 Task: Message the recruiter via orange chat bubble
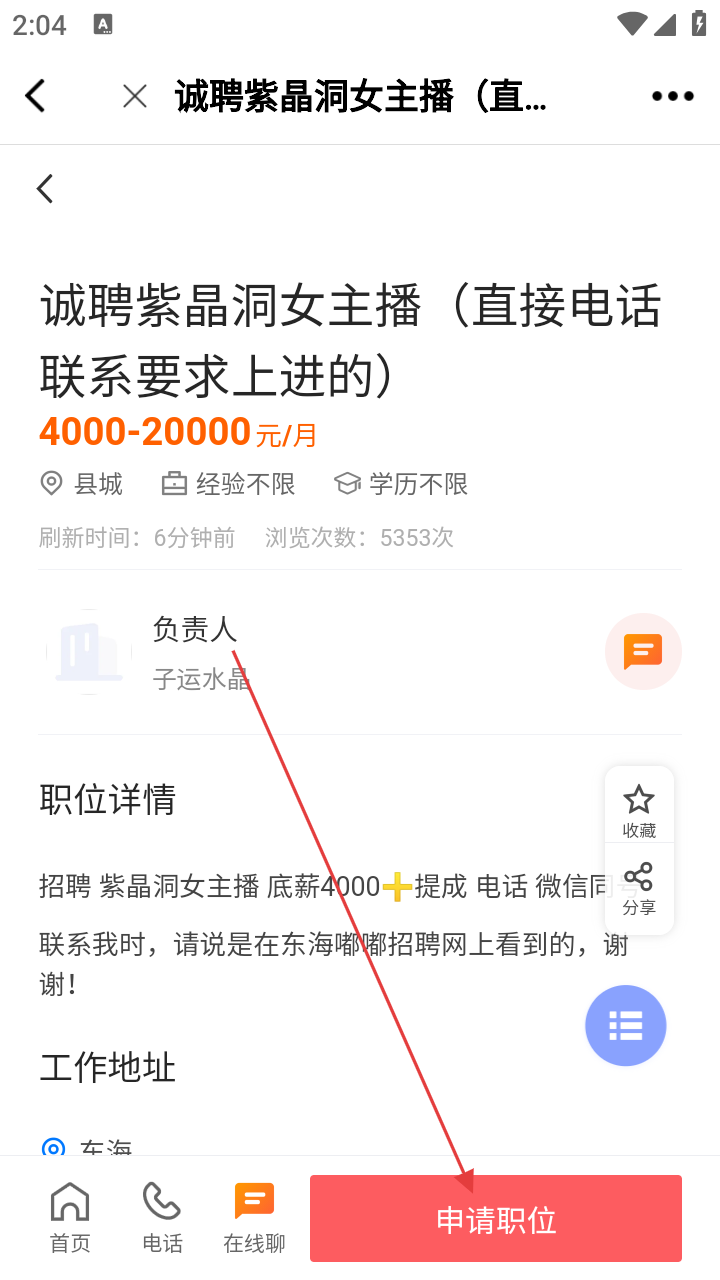coord(643,652)
